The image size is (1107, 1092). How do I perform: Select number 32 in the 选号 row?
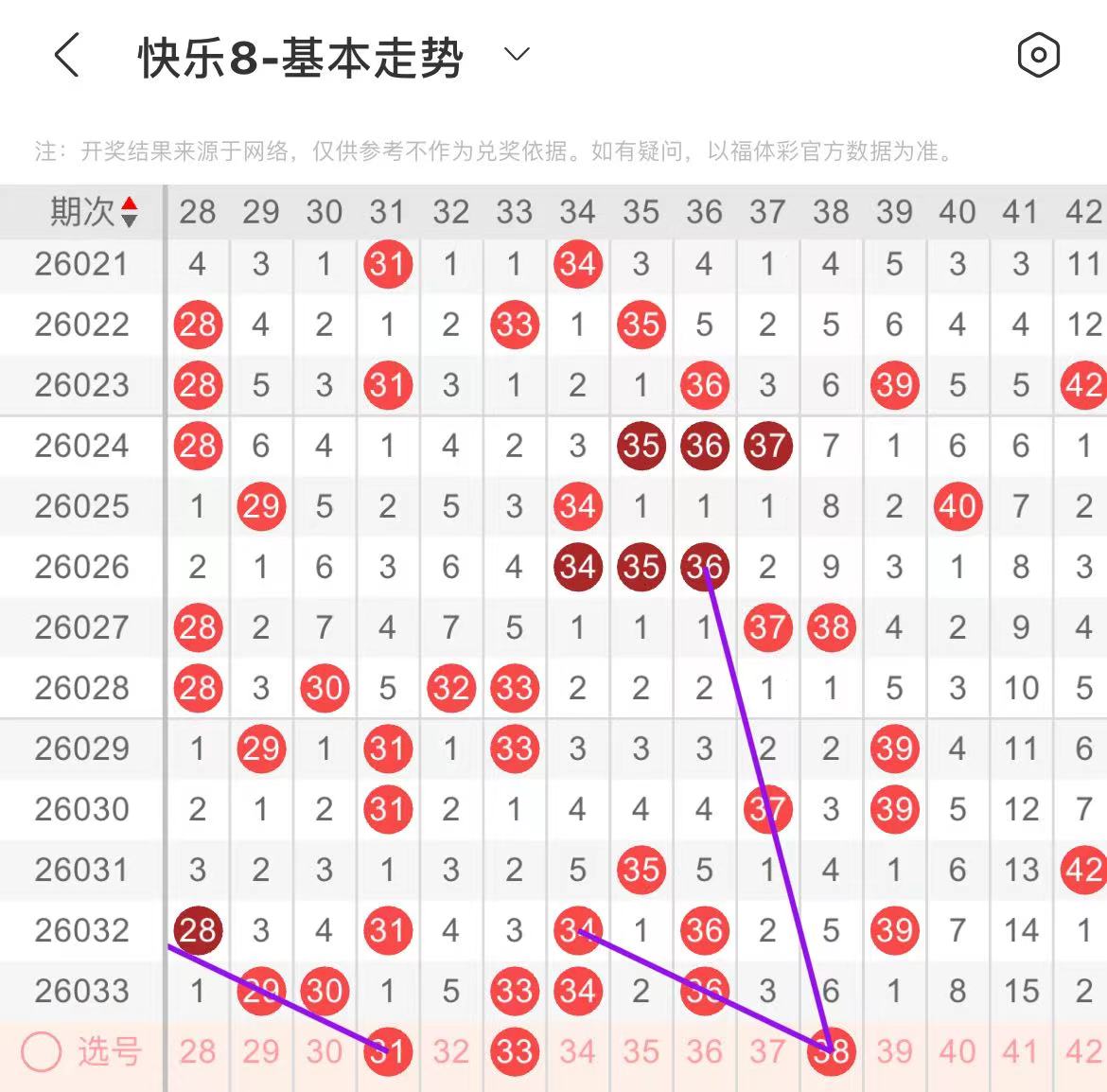[450, 1051]
